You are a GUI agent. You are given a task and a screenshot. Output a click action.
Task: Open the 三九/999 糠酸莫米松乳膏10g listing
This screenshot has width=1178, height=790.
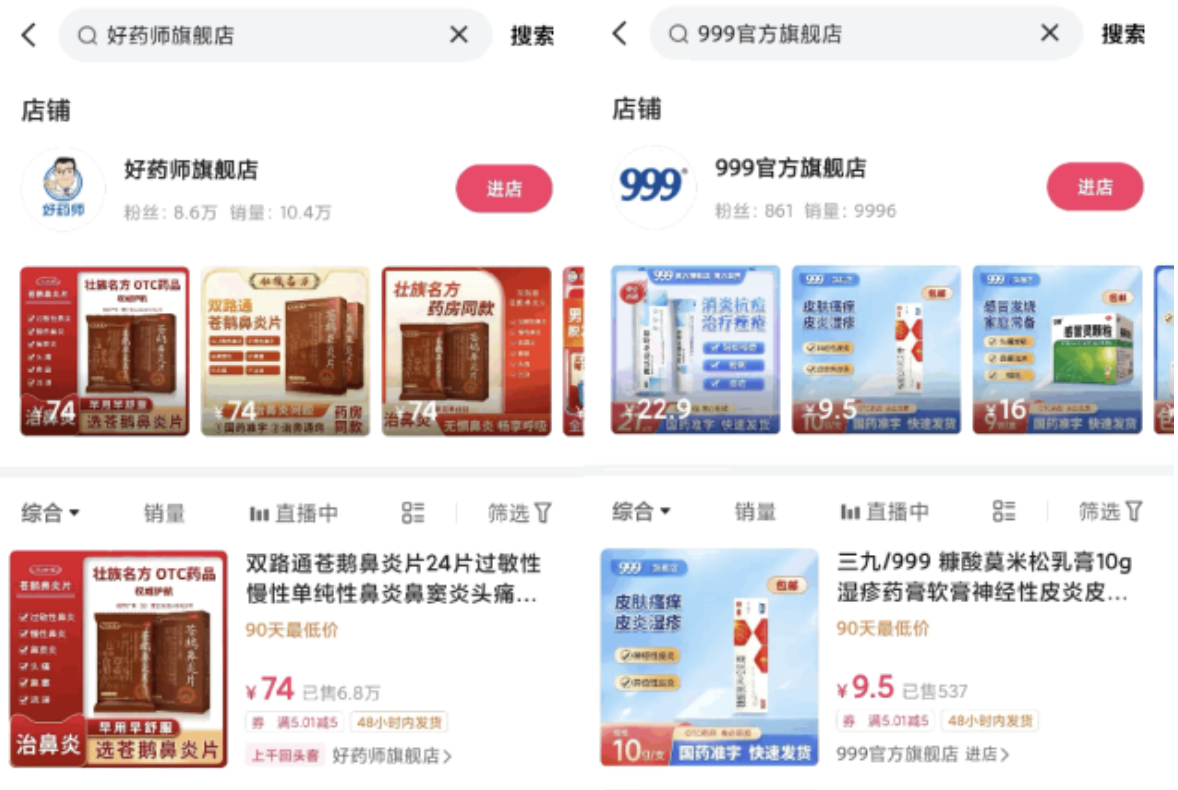984,577
